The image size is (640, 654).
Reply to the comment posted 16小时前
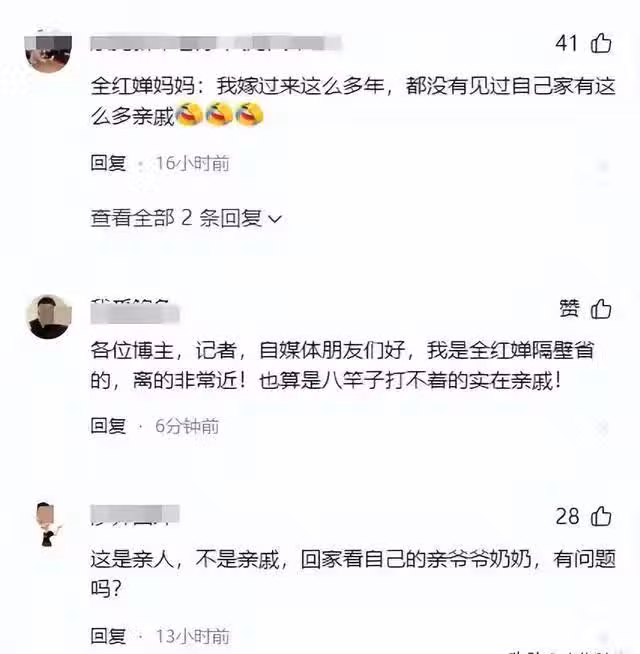tap(108, 163)
